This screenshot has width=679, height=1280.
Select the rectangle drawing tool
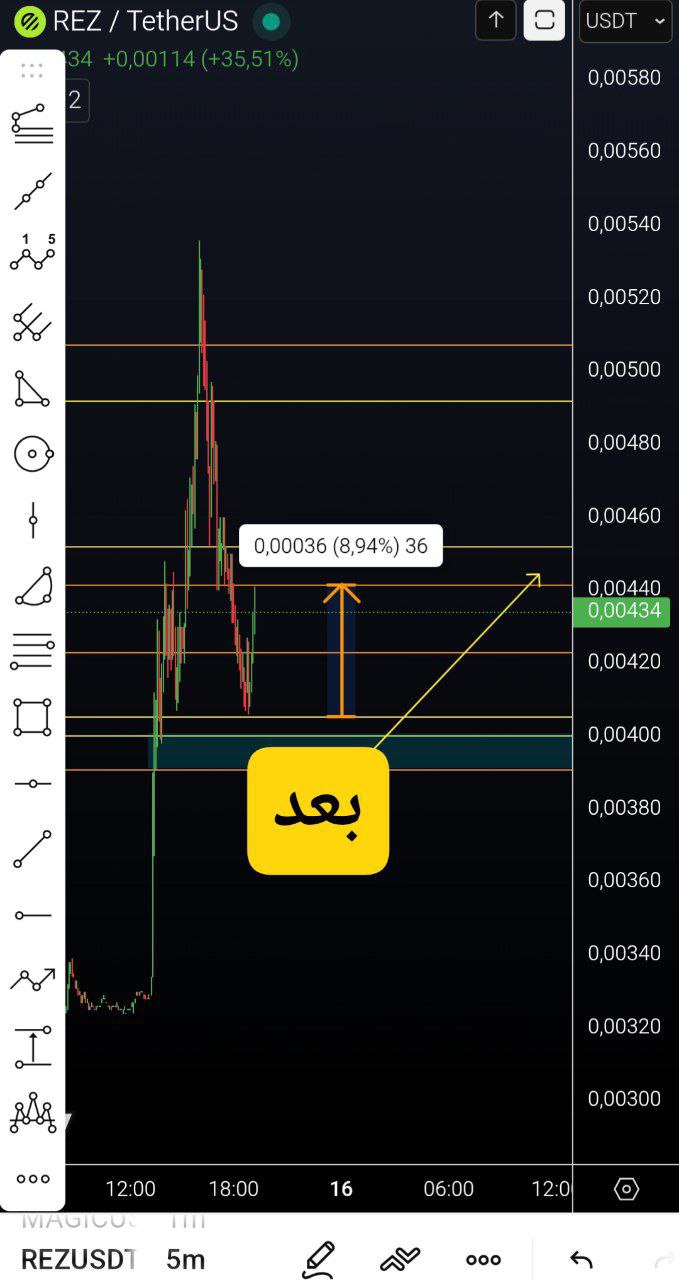coord(32,717)
